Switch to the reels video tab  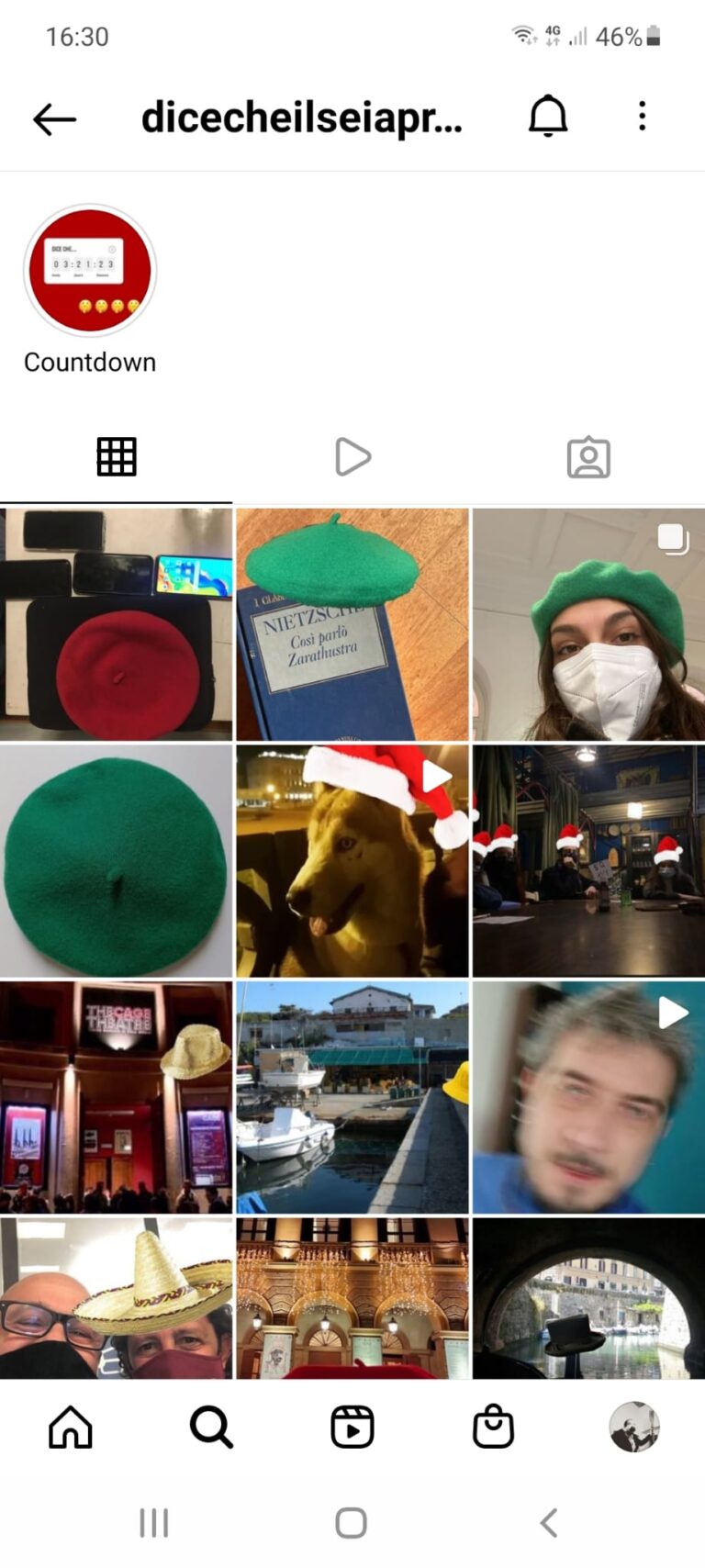352,456
